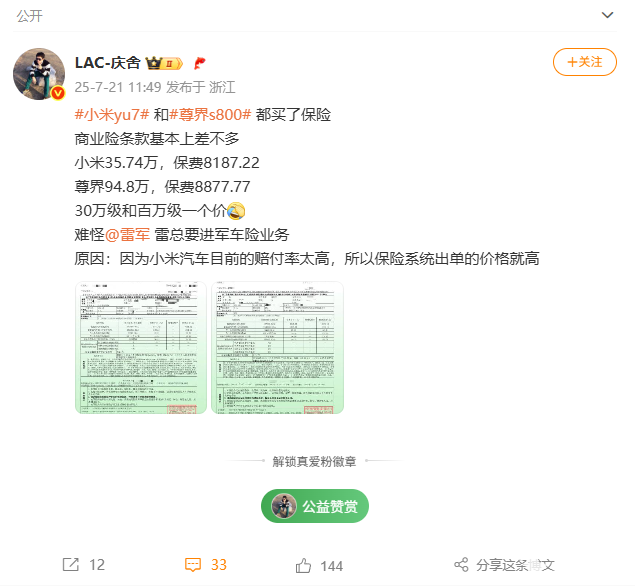
Task: Open the comments on this post
Action: 206,565
